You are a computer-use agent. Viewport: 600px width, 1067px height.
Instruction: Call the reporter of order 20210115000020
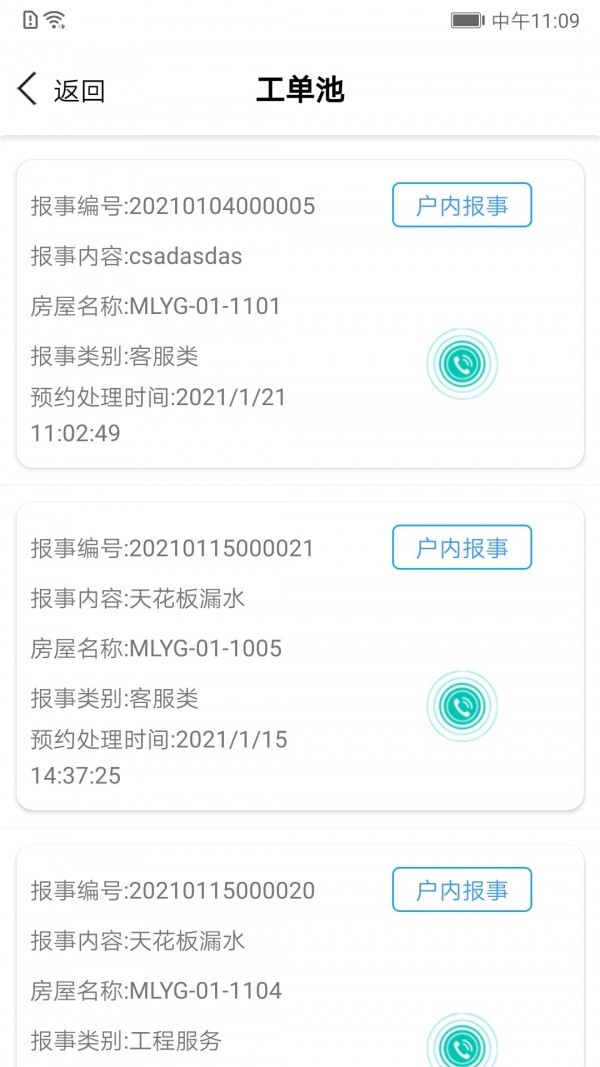point(461,1046)
